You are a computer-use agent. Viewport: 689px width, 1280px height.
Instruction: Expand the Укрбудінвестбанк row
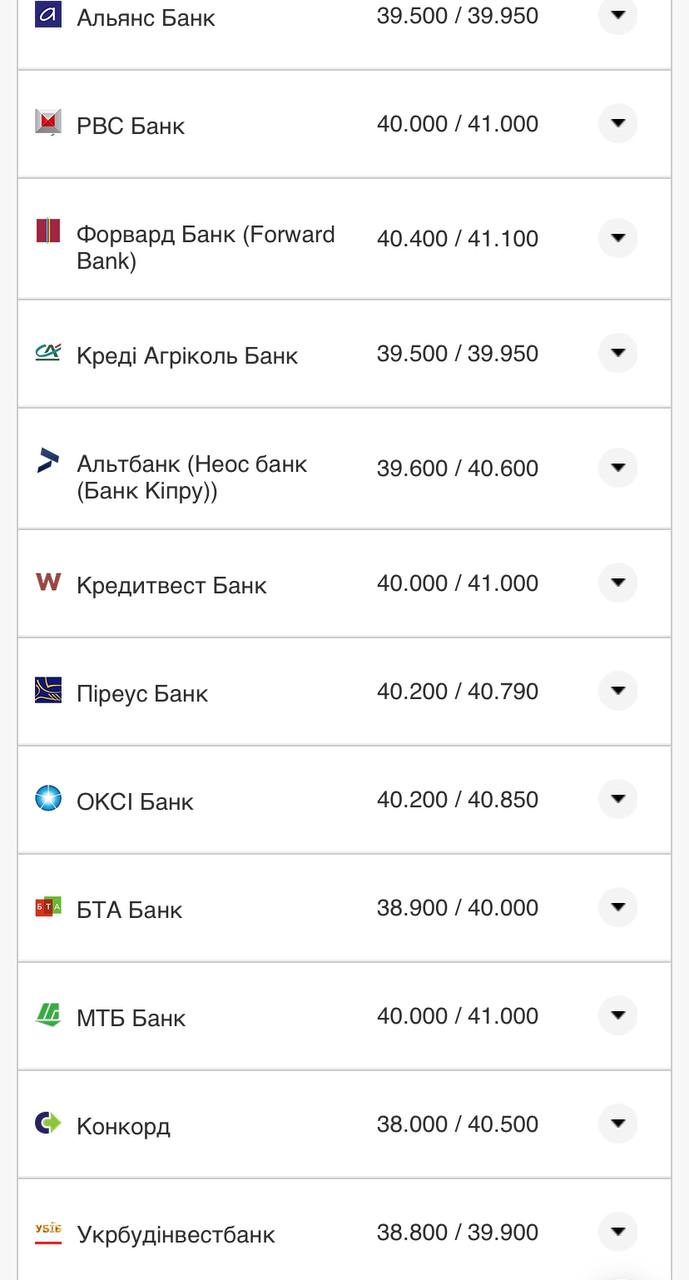(617, 1232)
